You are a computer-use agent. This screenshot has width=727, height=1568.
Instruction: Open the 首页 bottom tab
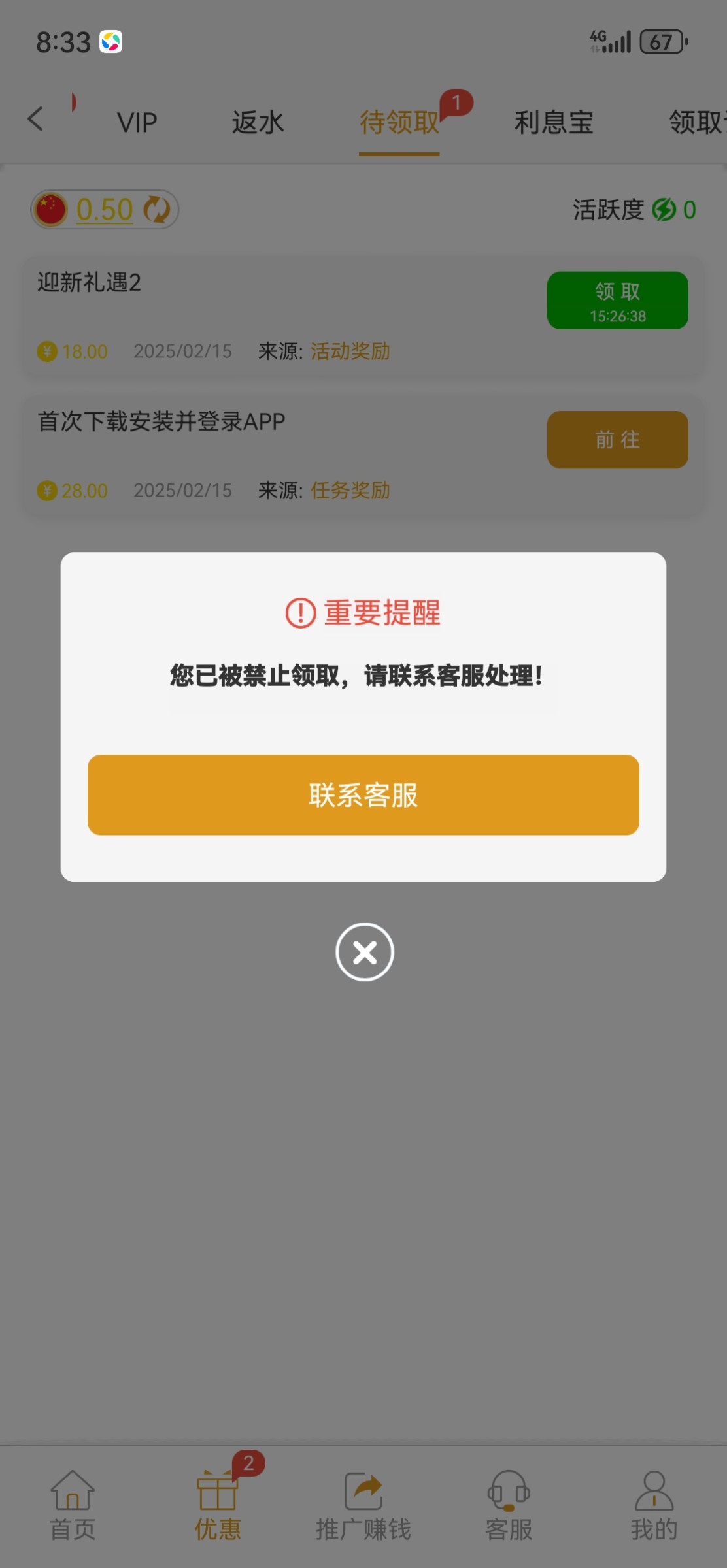pos(73,1505)
